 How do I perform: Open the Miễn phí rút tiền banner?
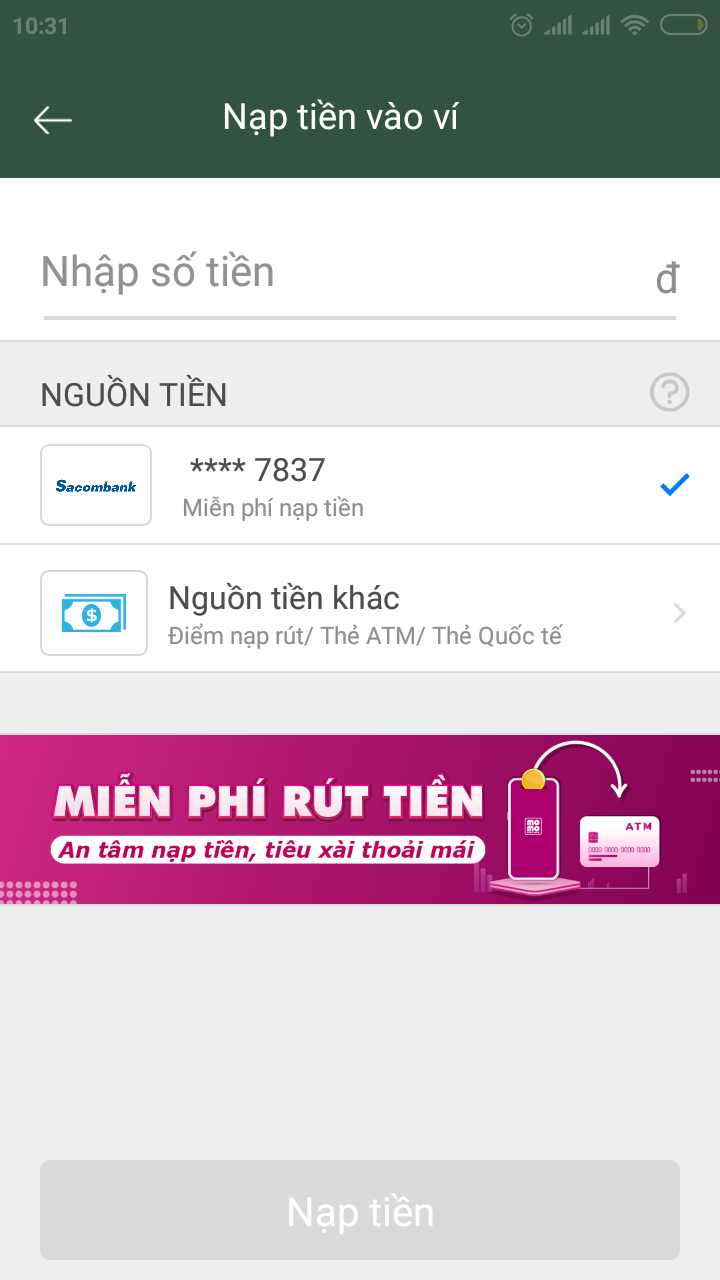click(360, 820)
